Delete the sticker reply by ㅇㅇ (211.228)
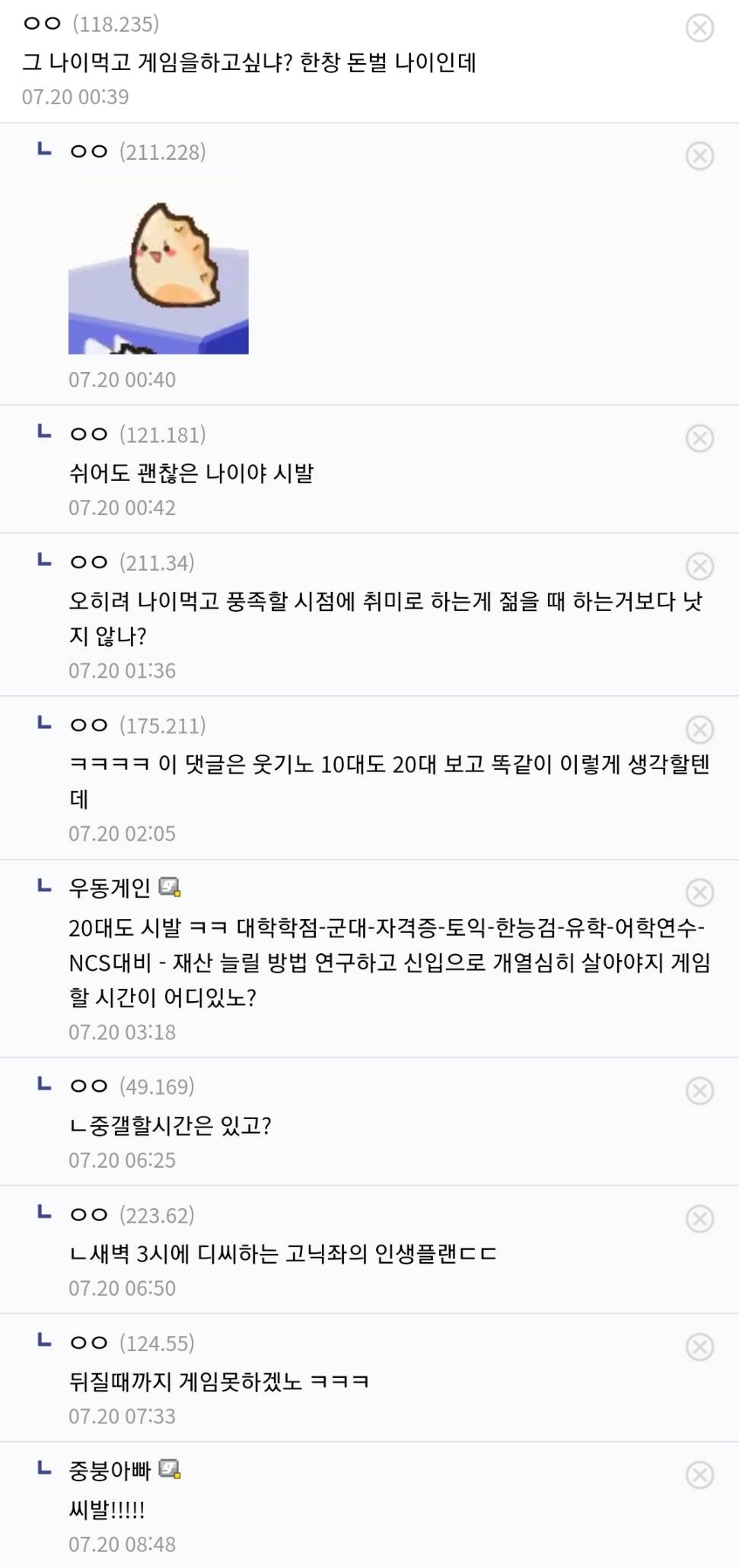Screen dimensions: 739x1568 click(x=699, y=156)
